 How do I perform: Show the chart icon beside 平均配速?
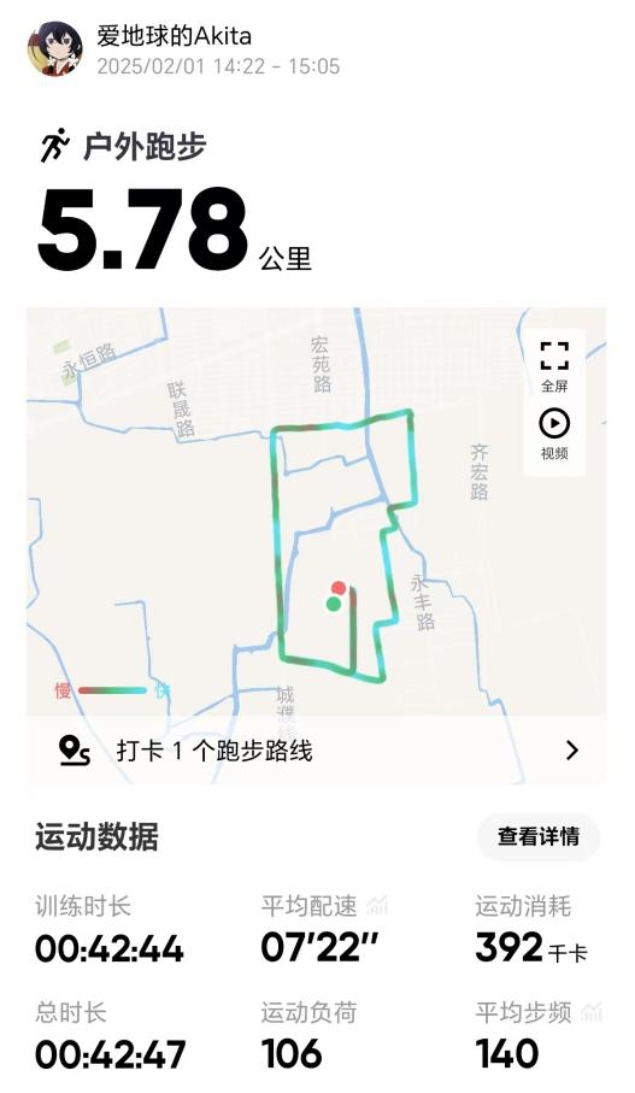[x=377, y=907]
